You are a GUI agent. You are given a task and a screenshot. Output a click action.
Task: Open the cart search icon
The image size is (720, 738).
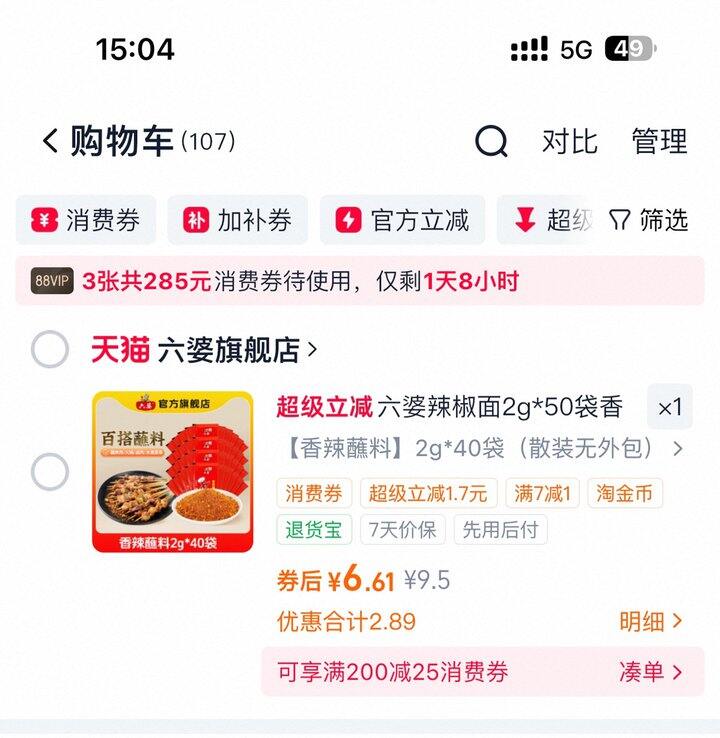tap(491, 142)
